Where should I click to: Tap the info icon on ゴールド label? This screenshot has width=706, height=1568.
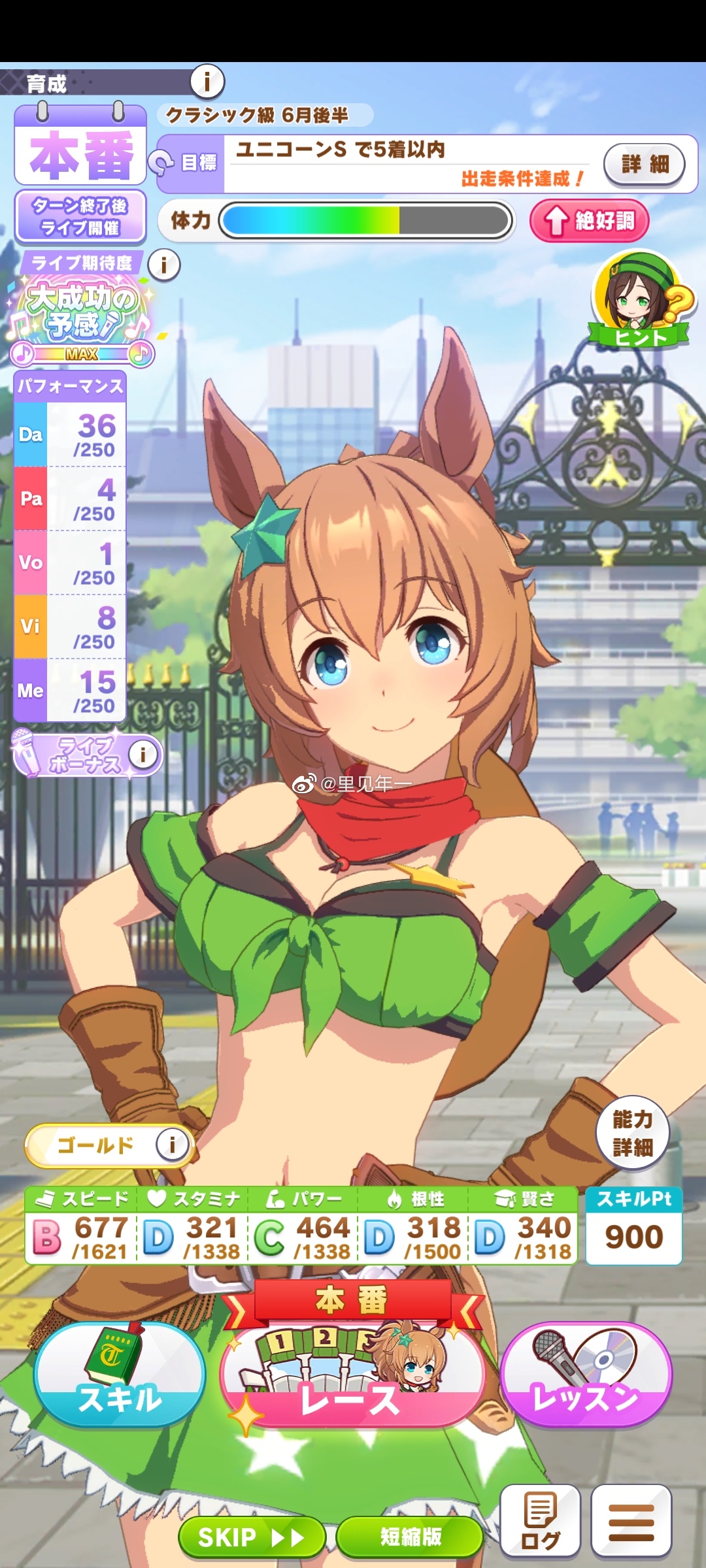(x=172, y=1144)
